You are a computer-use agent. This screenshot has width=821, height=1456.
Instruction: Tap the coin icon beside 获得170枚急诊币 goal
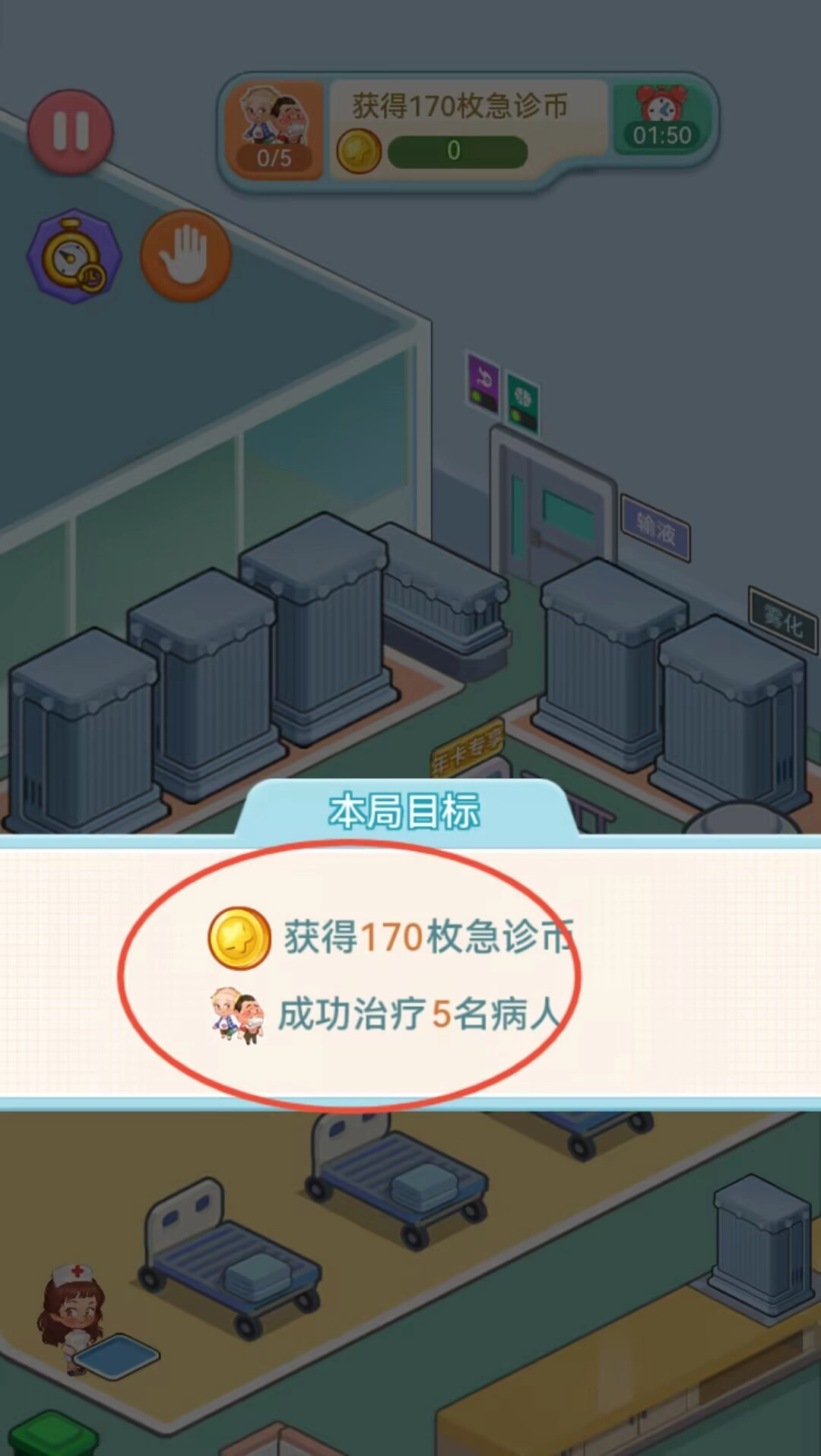coord(238,940)
